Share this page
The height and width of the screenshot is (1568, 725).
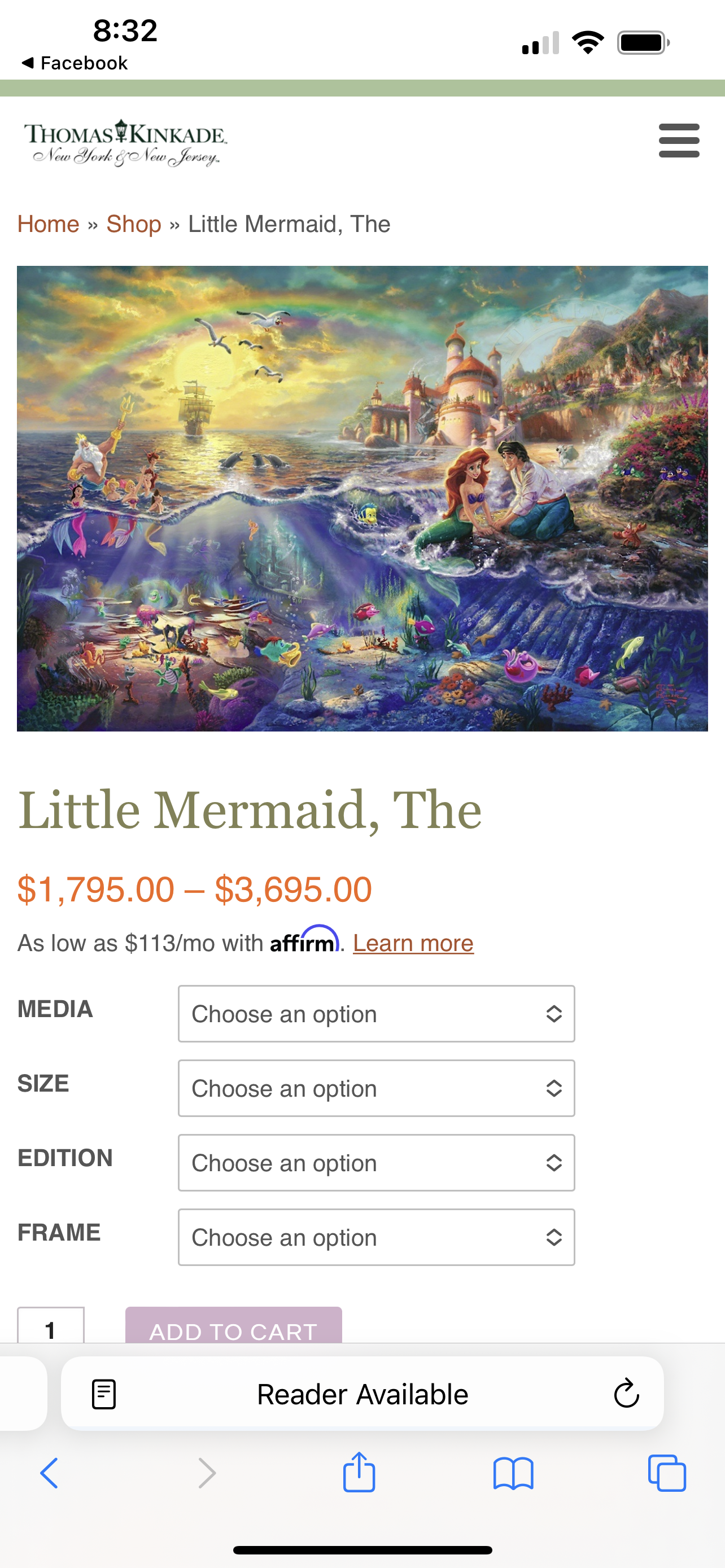coord(359,1473)
